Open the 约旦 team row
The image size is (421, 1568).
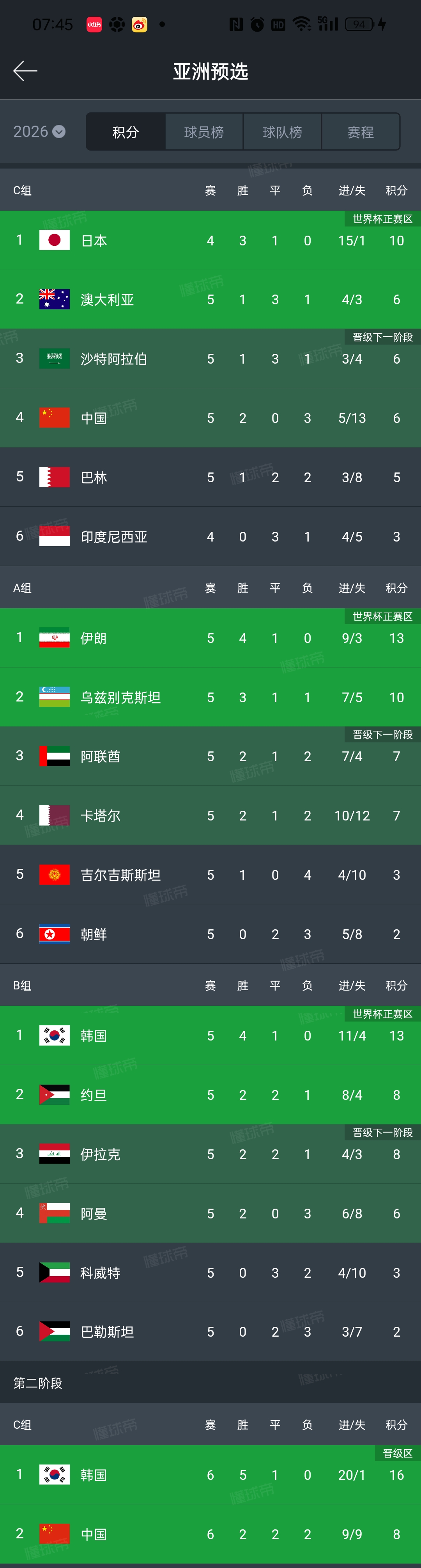(94, 1094)
